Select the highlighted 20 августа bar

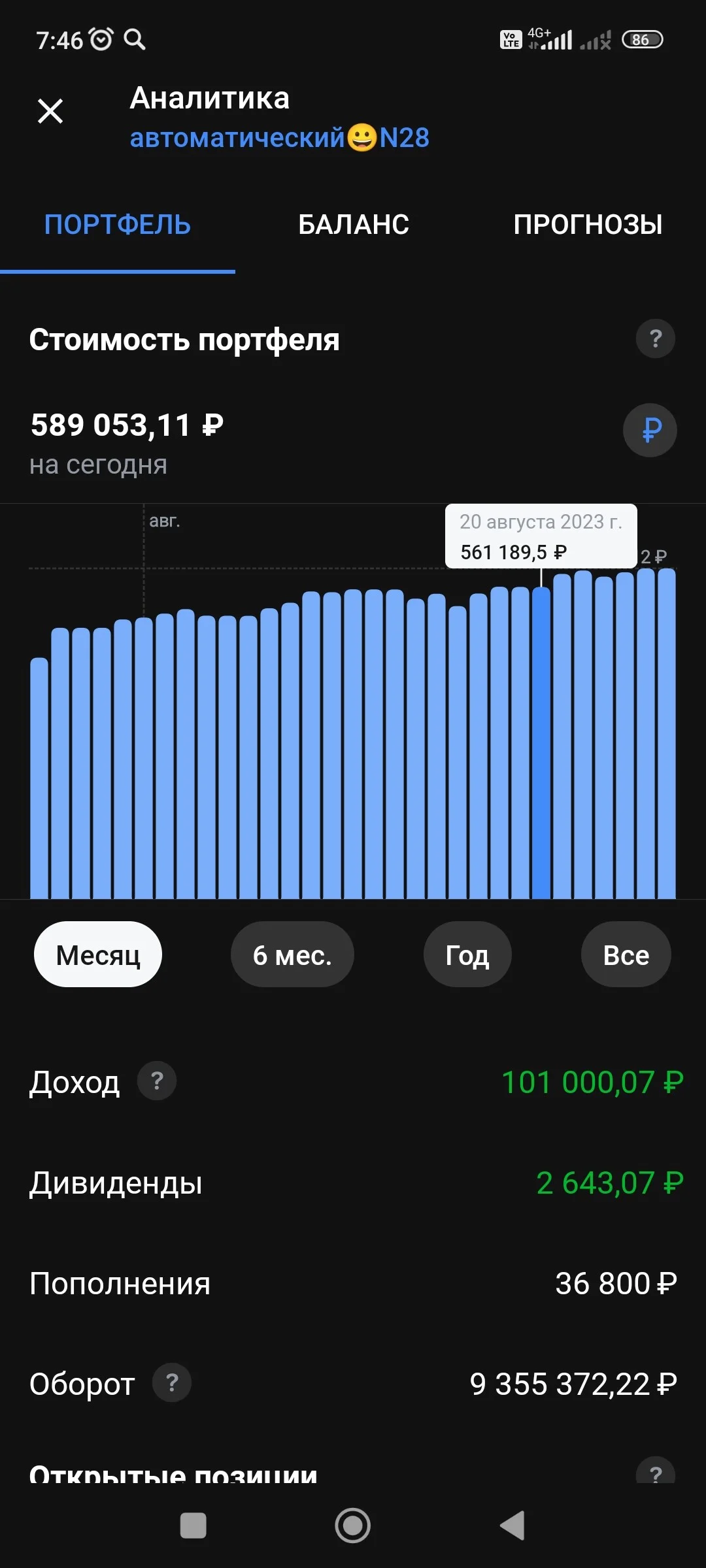pyautogui.click(x=541, y=743)
